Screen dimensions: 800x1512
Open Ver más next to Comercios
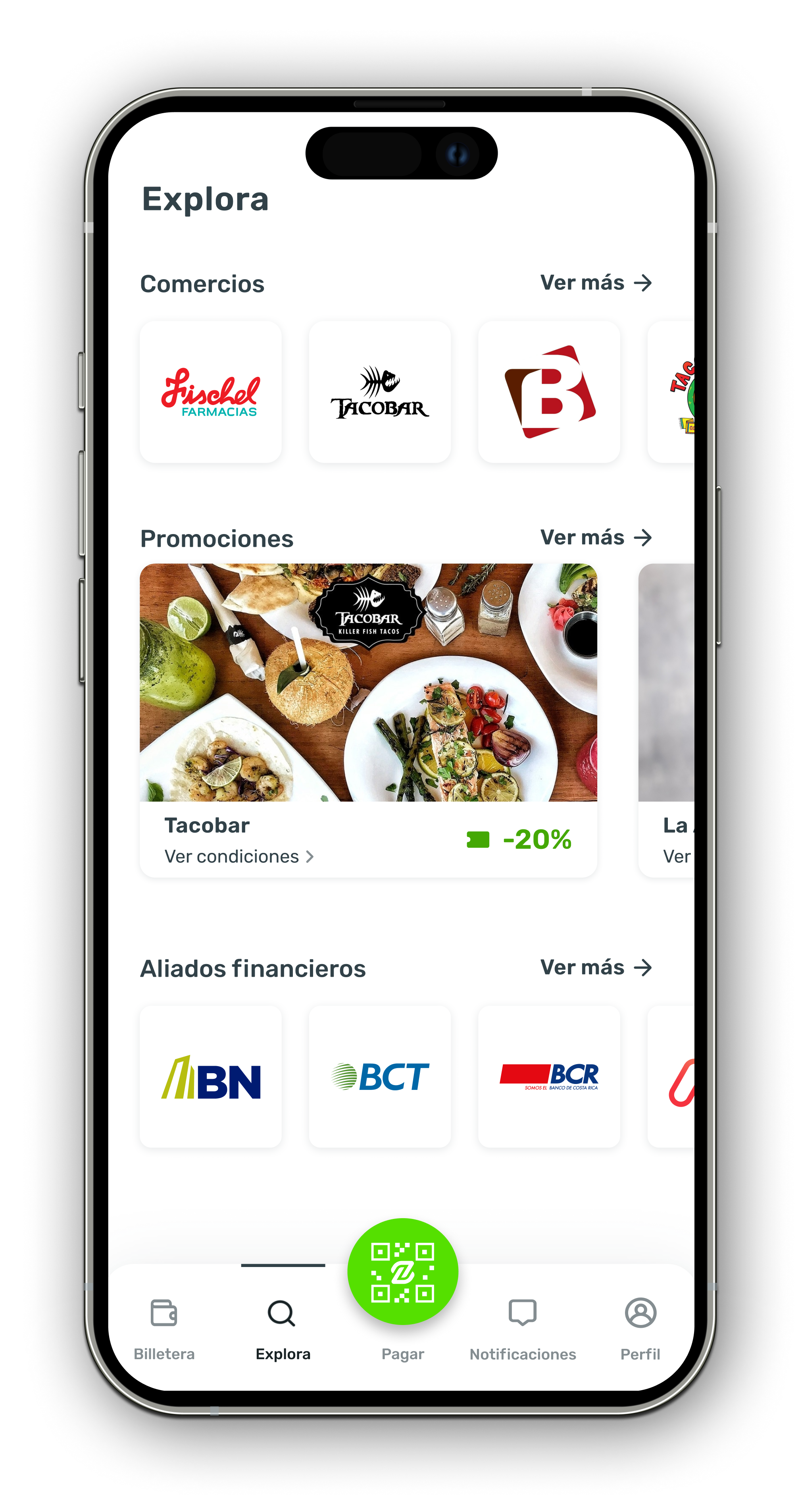tap(595, 283)
